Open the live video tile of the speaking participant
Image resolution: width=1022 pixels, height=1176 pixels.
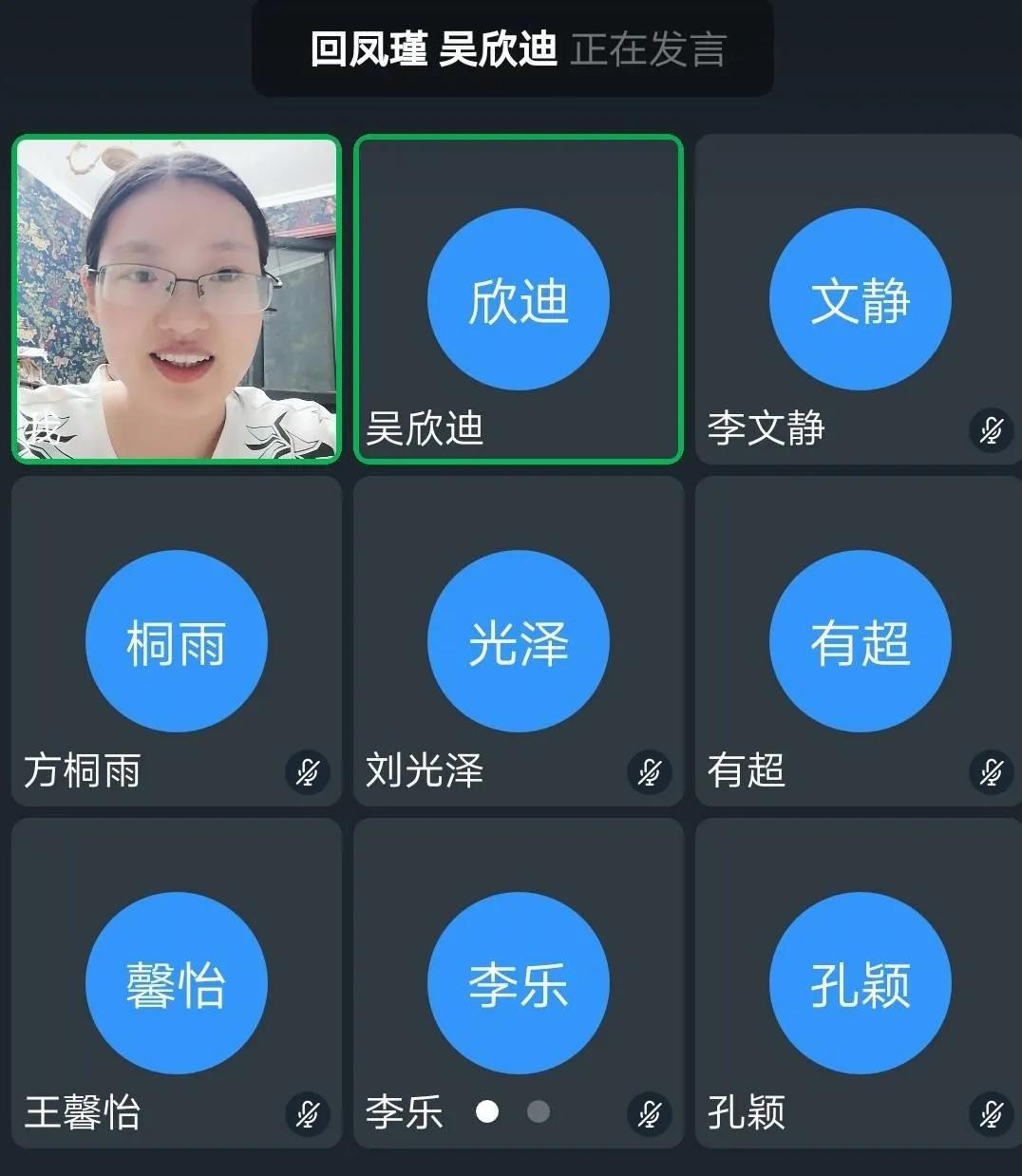click(x=177, y=298)
